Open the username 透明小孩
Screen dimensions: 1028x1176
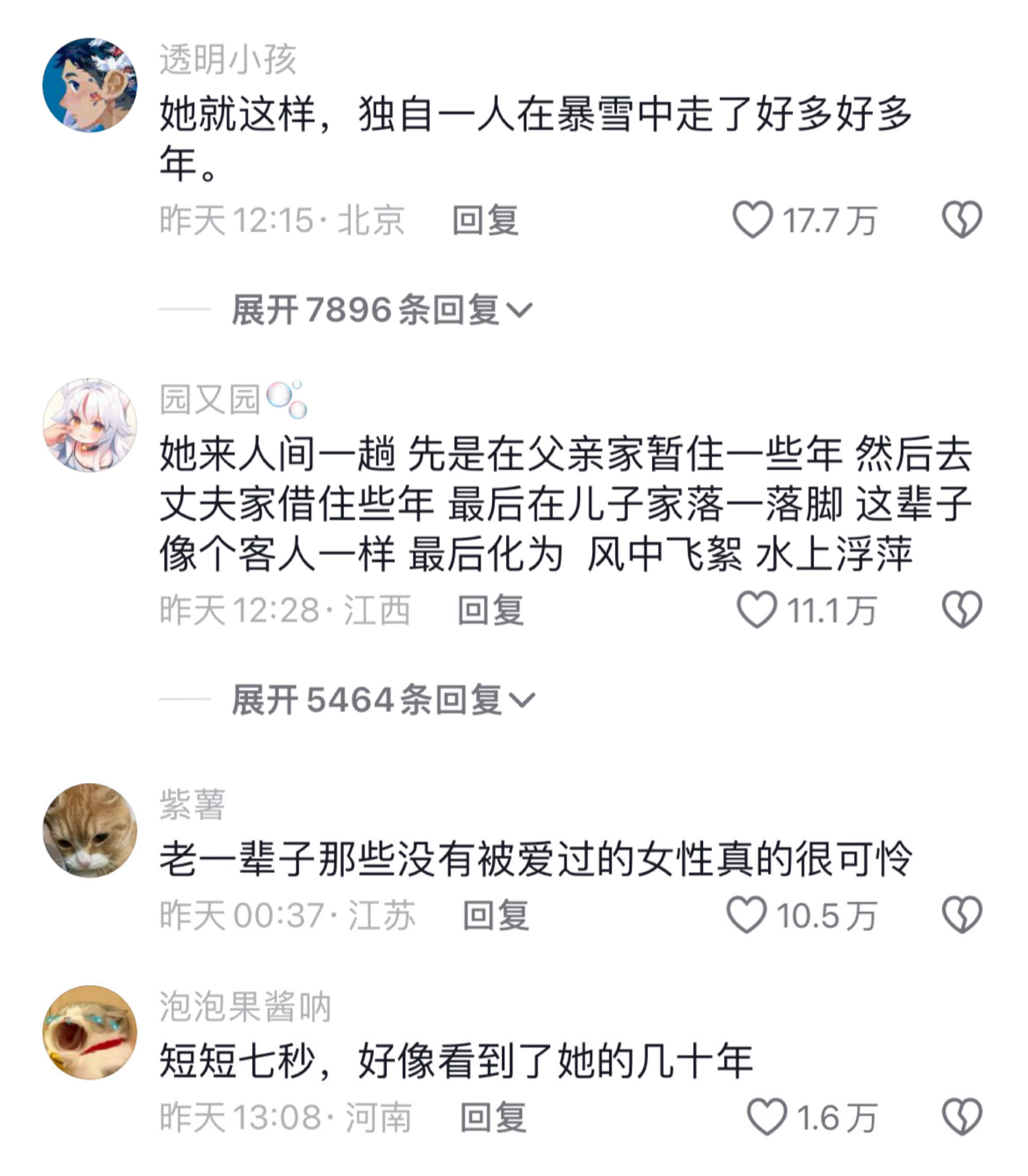tap(228, 59)
